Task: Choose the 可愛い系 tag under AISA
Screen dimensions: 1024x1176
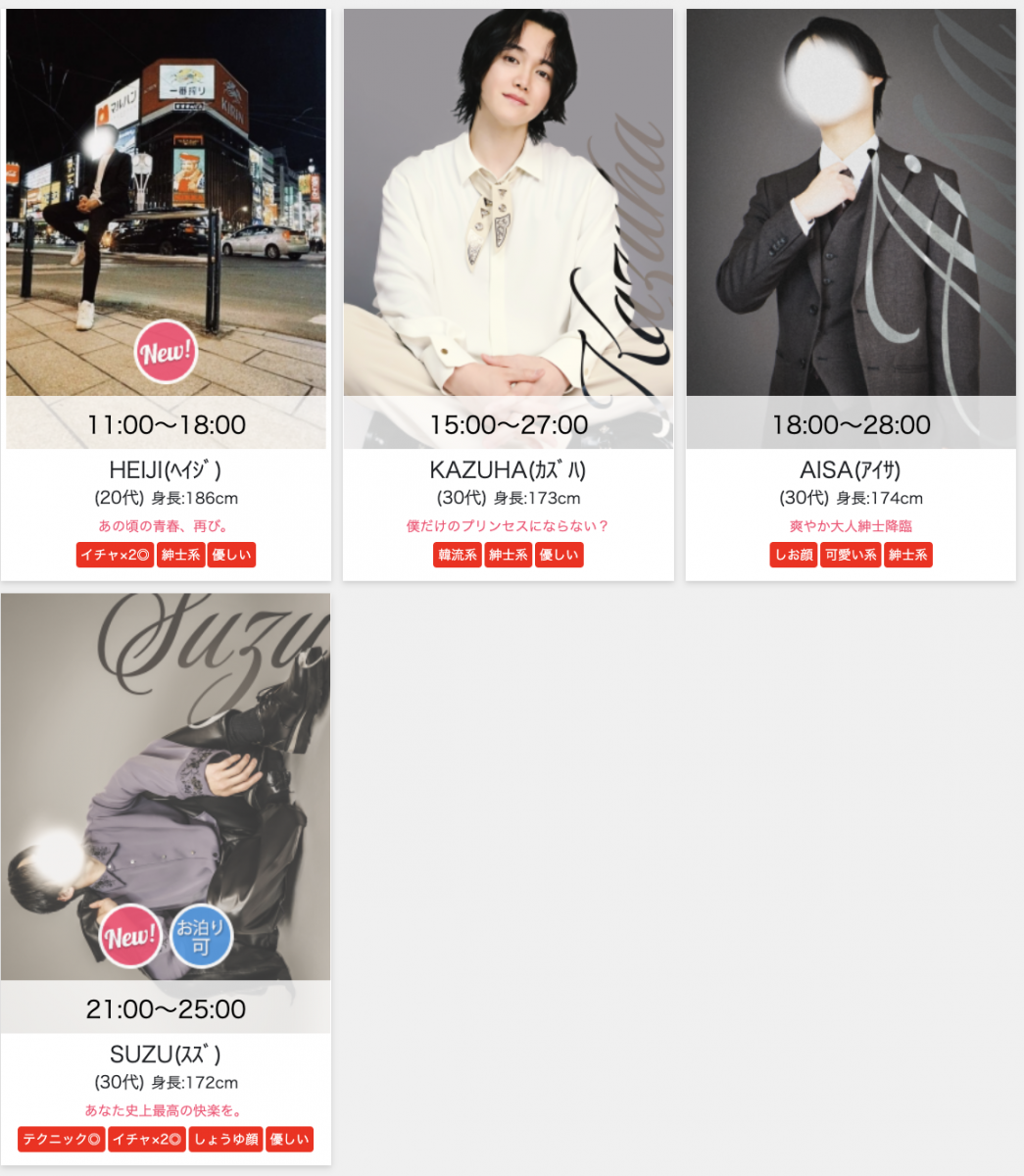Action: [x=851, y=555]
